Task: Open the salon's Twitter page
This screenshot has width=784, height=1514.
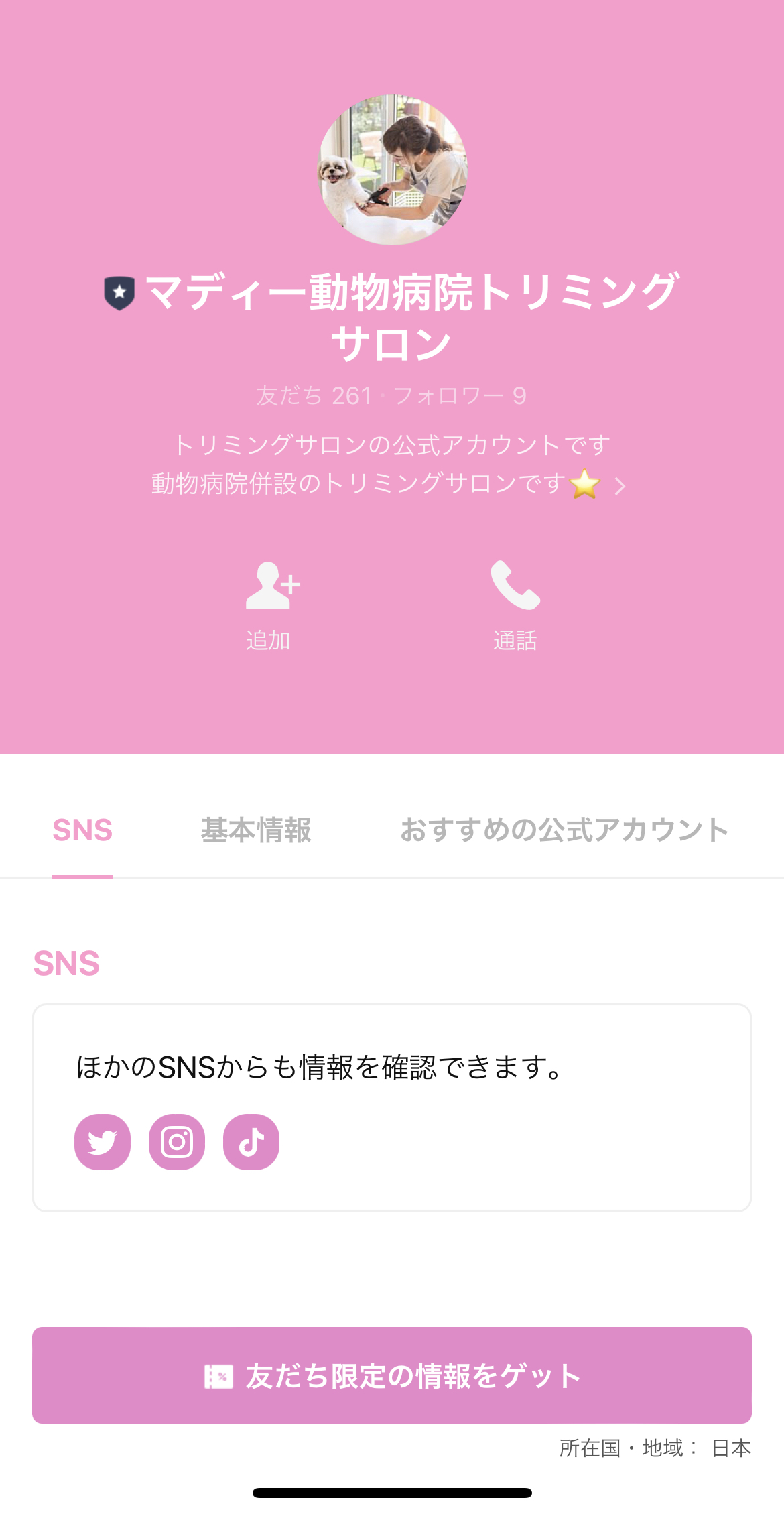Action: (103, 1142)
